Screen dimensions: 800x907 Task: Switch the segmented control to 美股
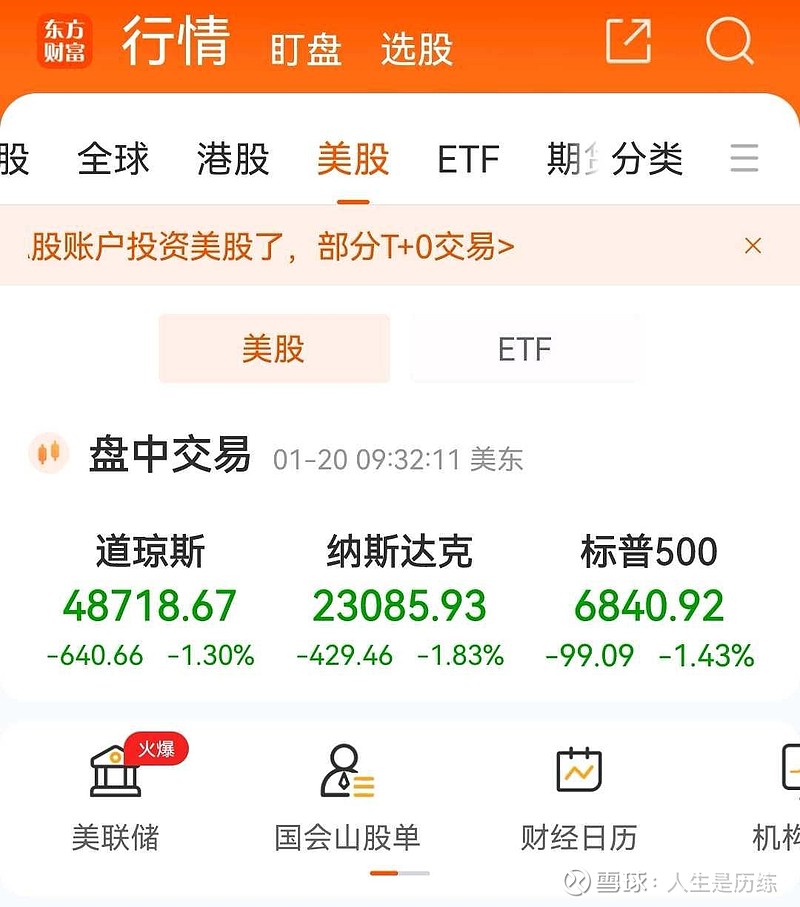pos(273,349)
